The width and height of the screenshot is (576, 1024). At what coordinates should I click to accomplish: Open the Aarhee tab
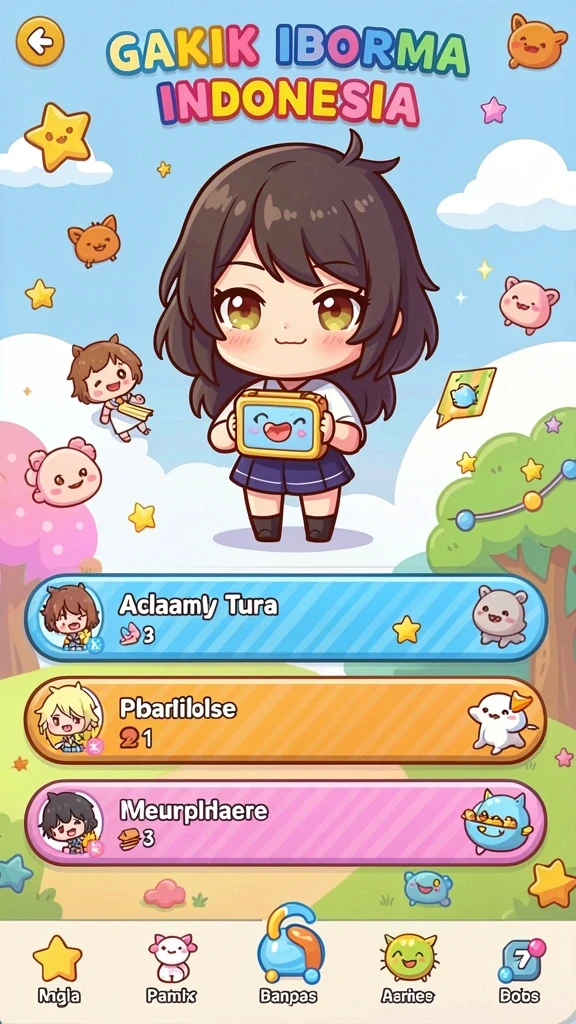pyautogui.click(x=409, y=968)
